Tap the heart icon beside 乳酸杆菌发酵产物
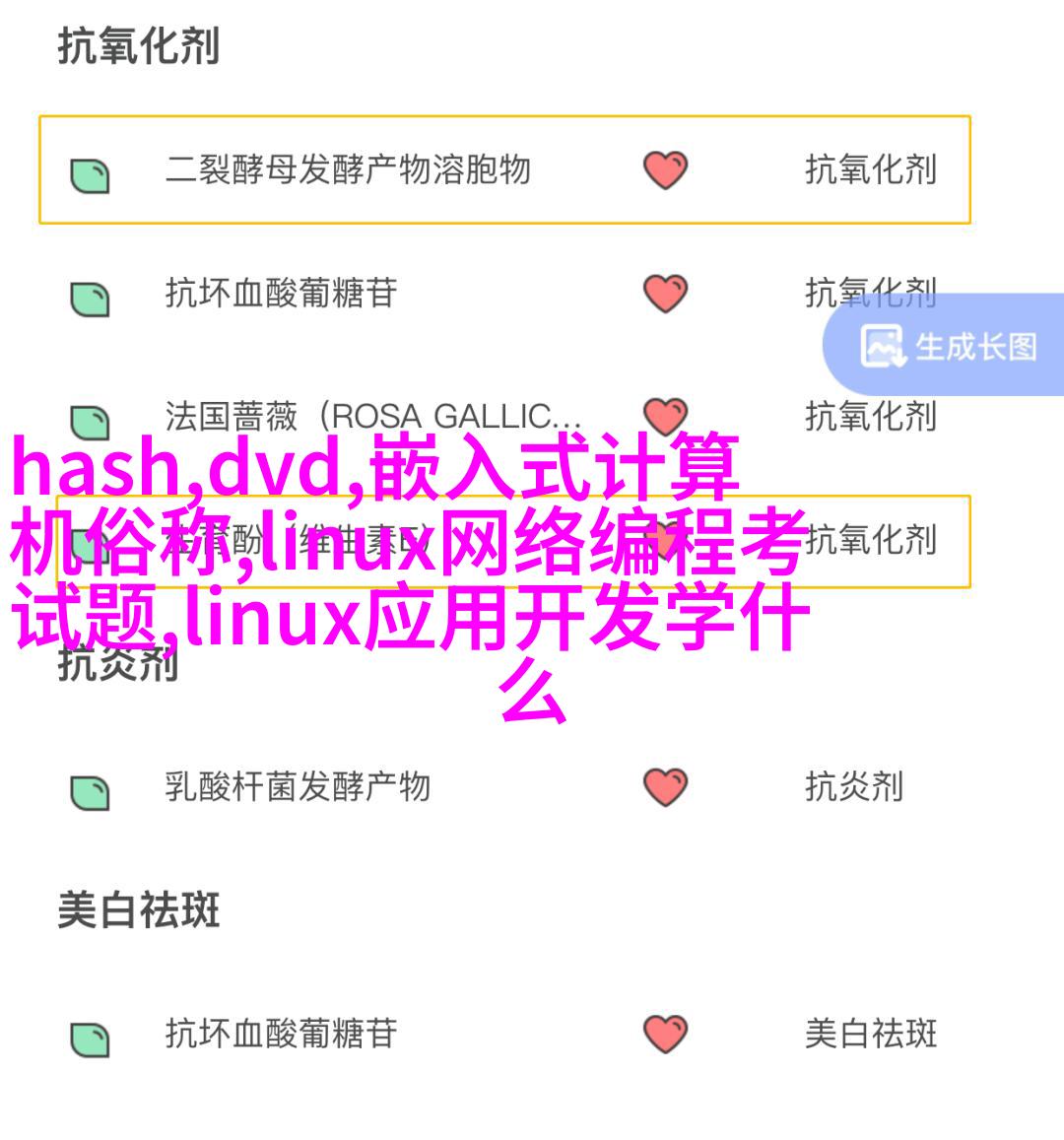The width and height of the screenshot is (1064, 1140). (x=665, y=787)
